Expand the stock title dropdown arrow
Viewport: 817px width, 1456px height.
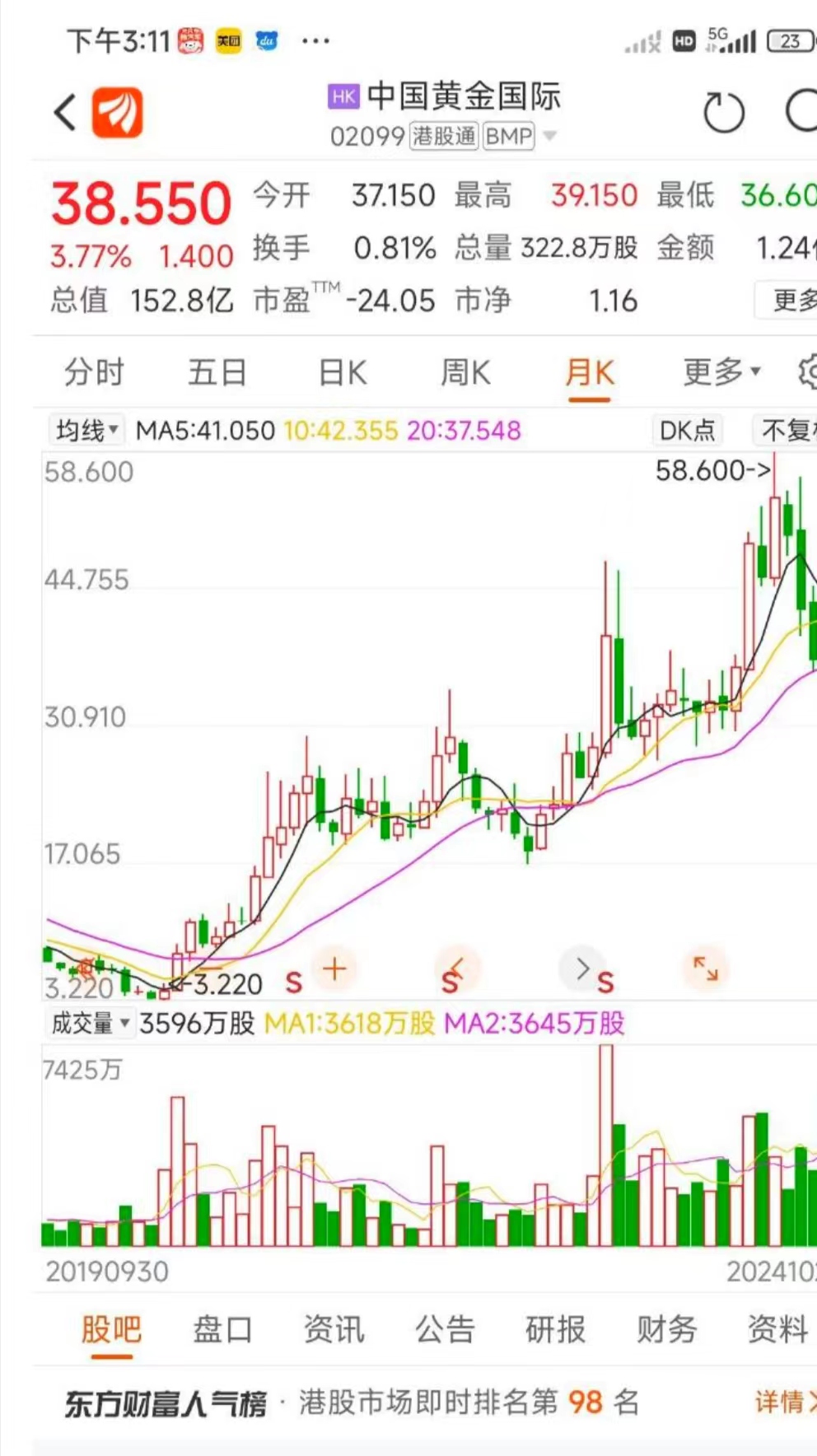(x=550, y=135)
